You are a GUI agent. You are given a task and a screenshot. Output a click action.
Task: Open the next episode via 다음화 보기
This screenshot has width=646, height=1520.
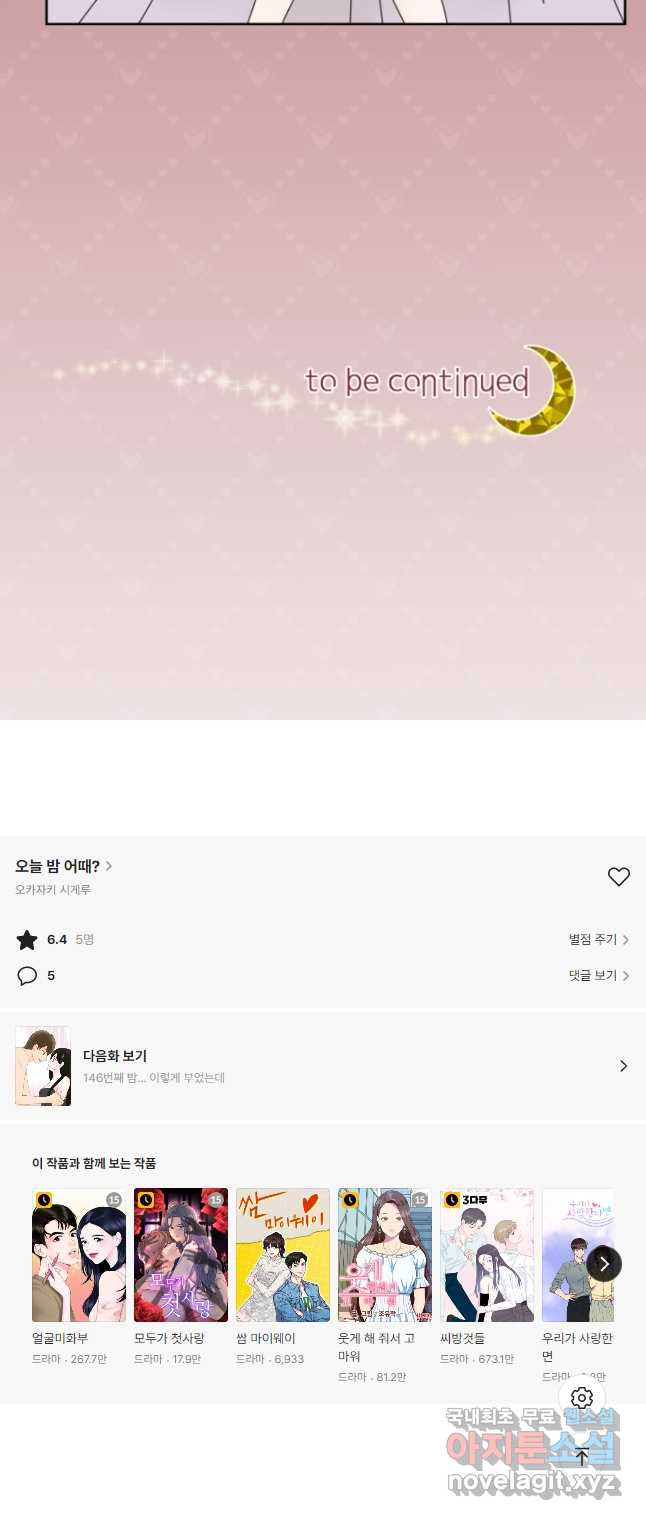click(x=322, y=1066)
